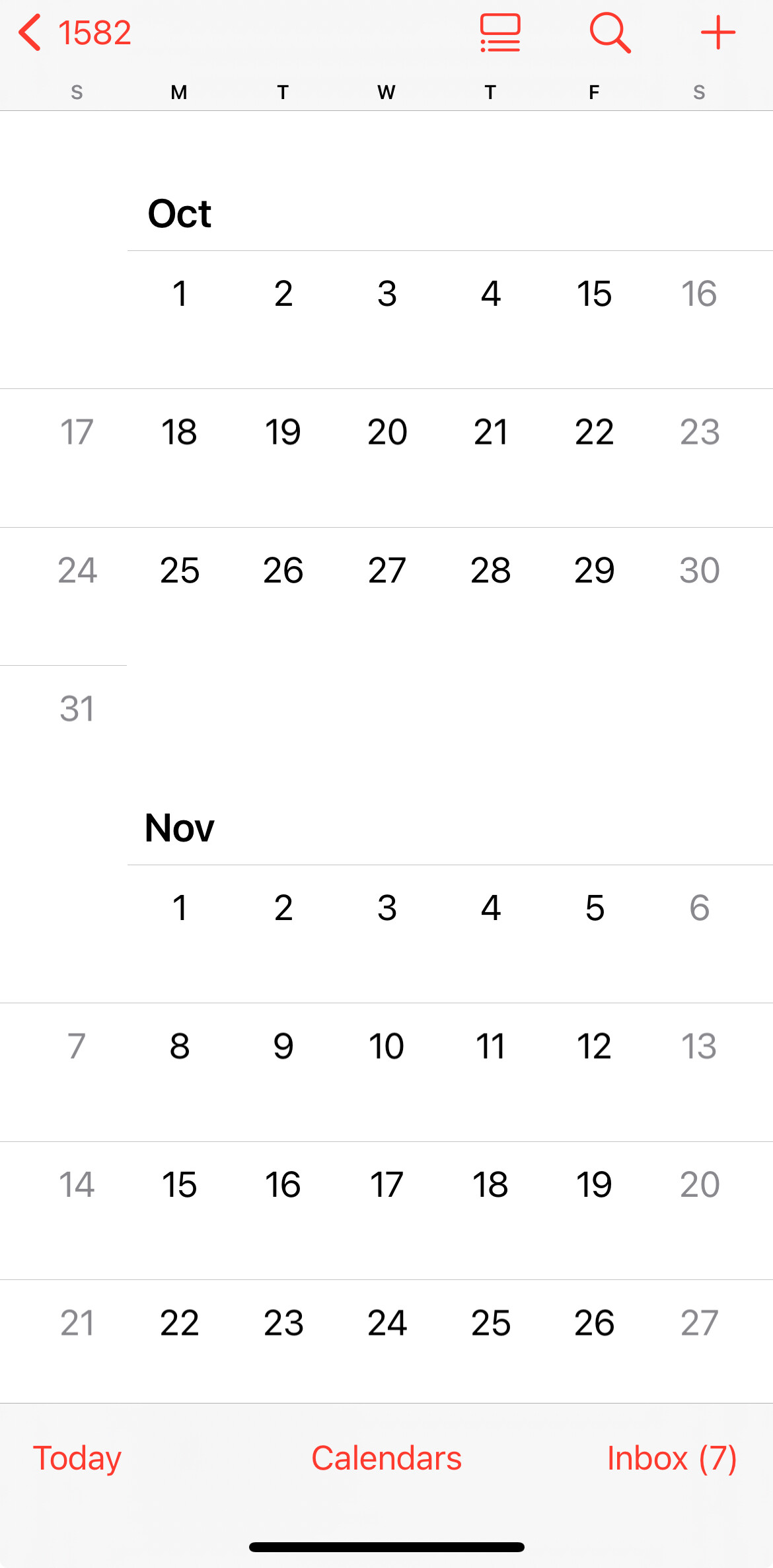Select November 10

pos(386,1046)
